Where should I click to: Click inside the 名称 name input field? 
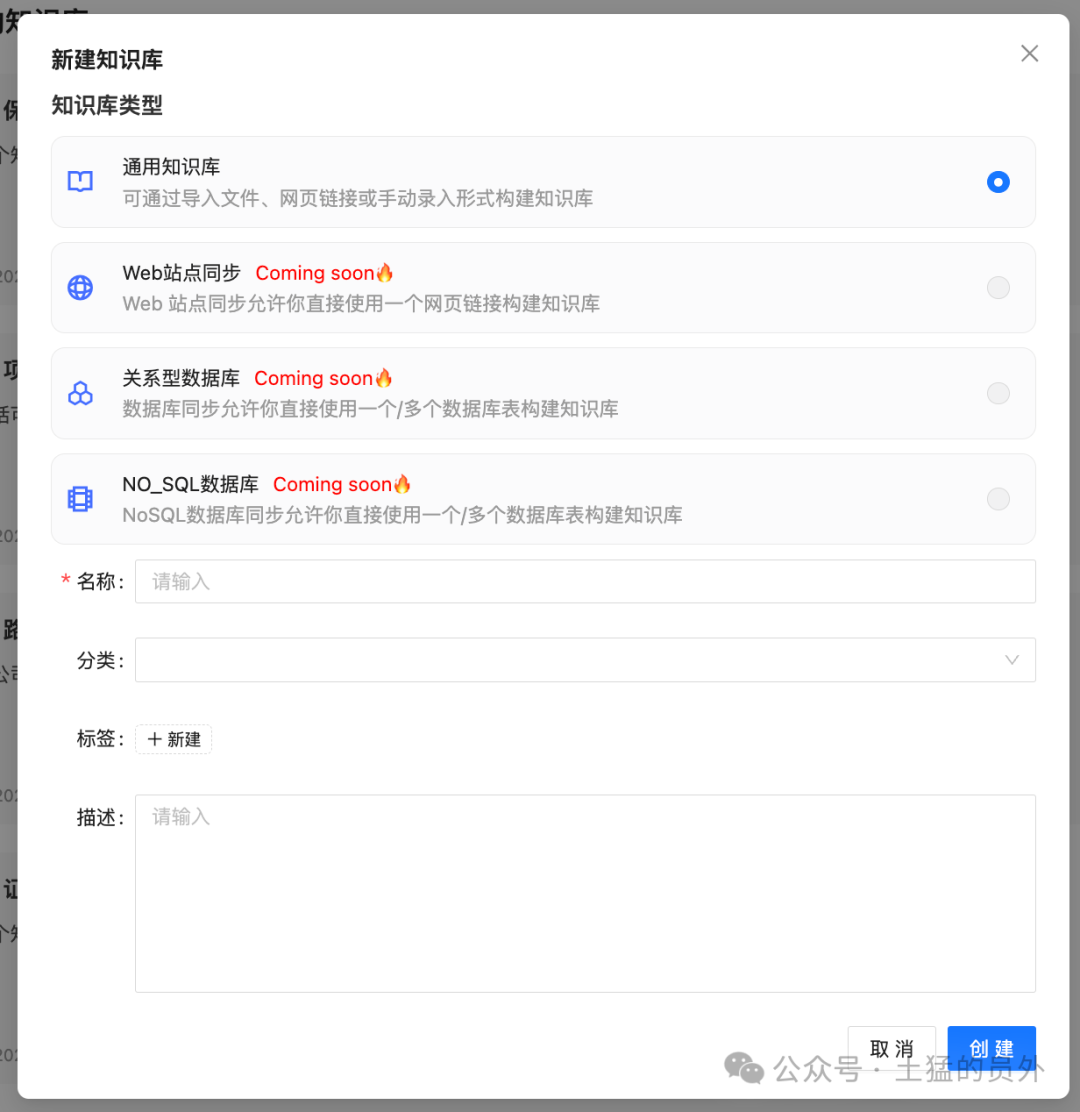[585, 581]
